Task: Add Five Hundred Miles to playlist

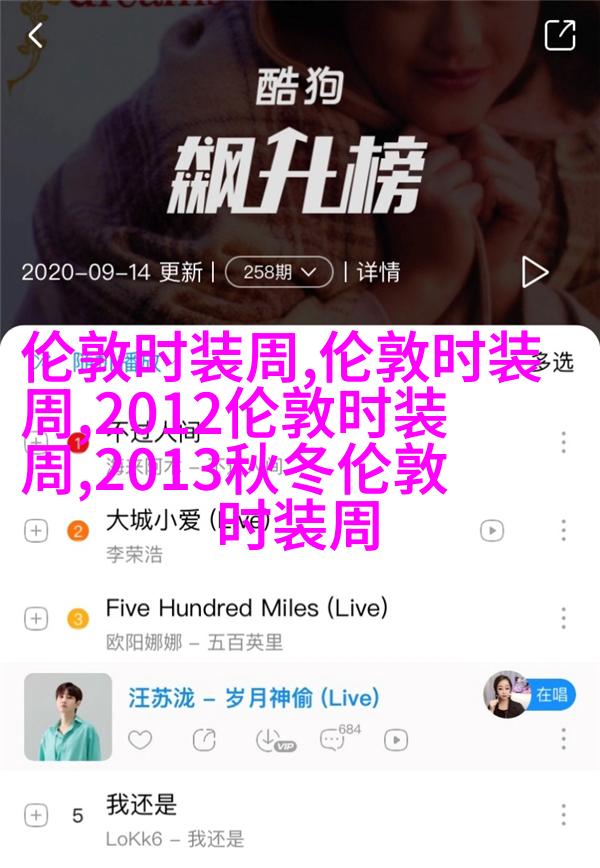Action: click(x=36, y=619)
